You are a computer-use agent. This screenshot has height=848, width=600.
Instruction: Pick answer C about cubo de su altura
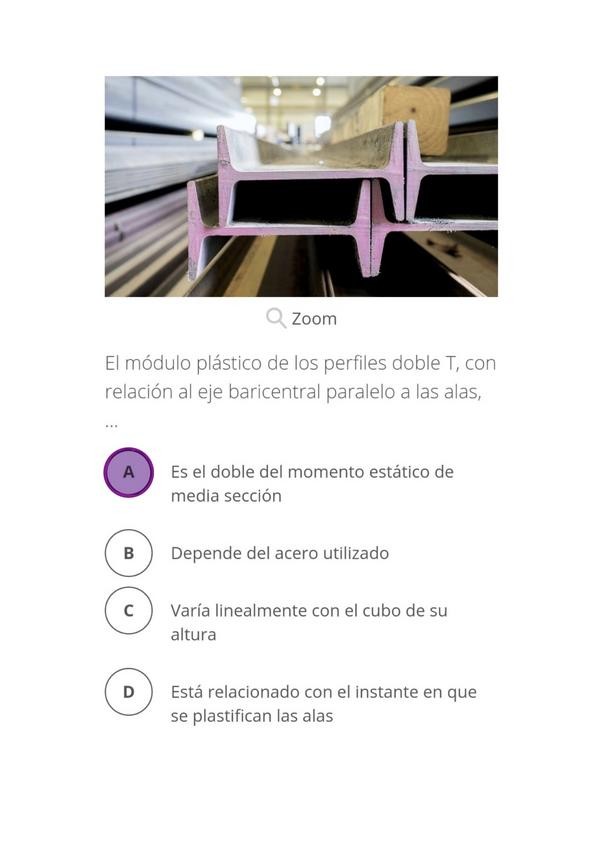coord(128,610)
